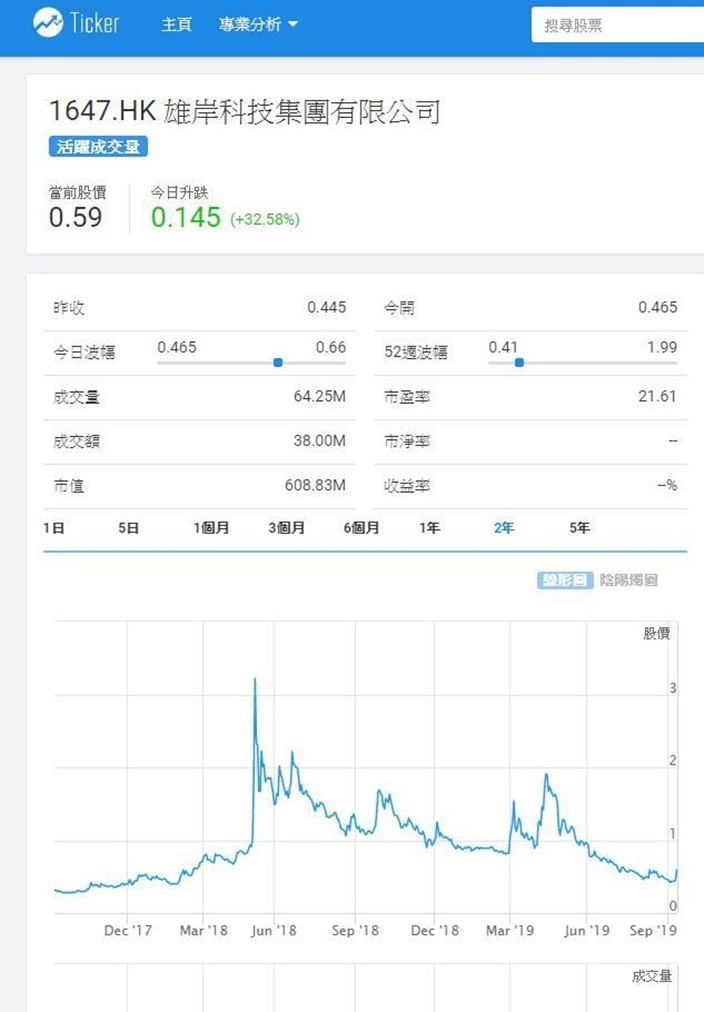Expand the 專業分析 dropdown menu
This screenshot has height=1012, width=704.
pyautogui.click(x=257, y=25)
